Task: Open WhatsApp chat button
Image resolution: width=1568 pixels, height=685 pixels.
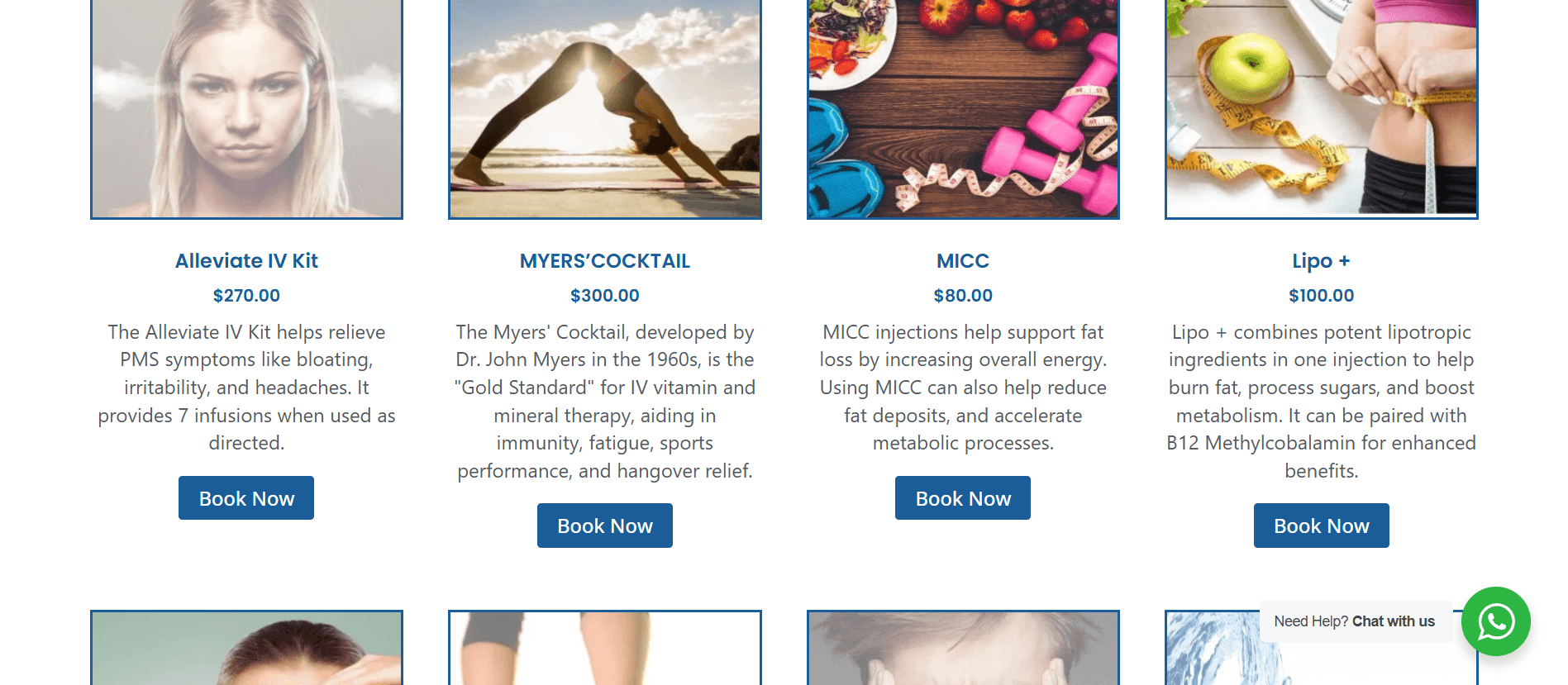Action: click(1495, 621)
